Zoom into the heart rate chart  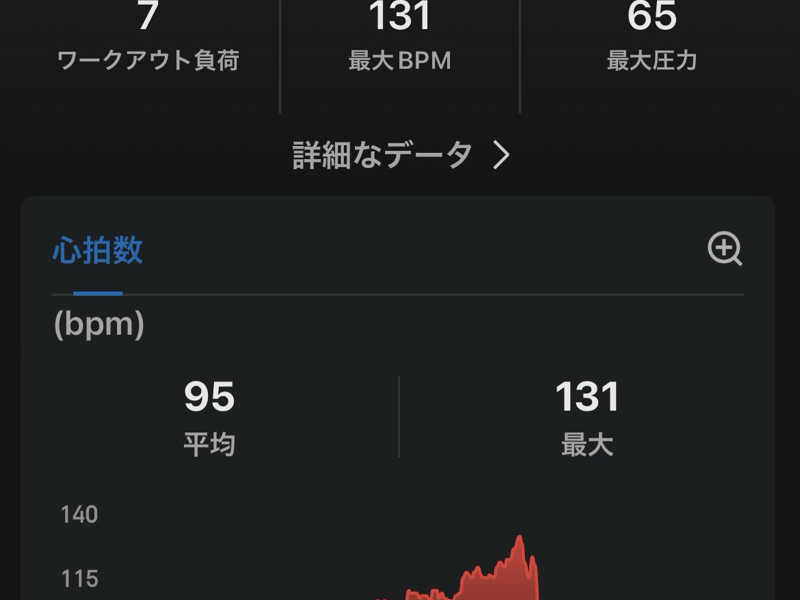pyautogui.click(x=724, y=249)
